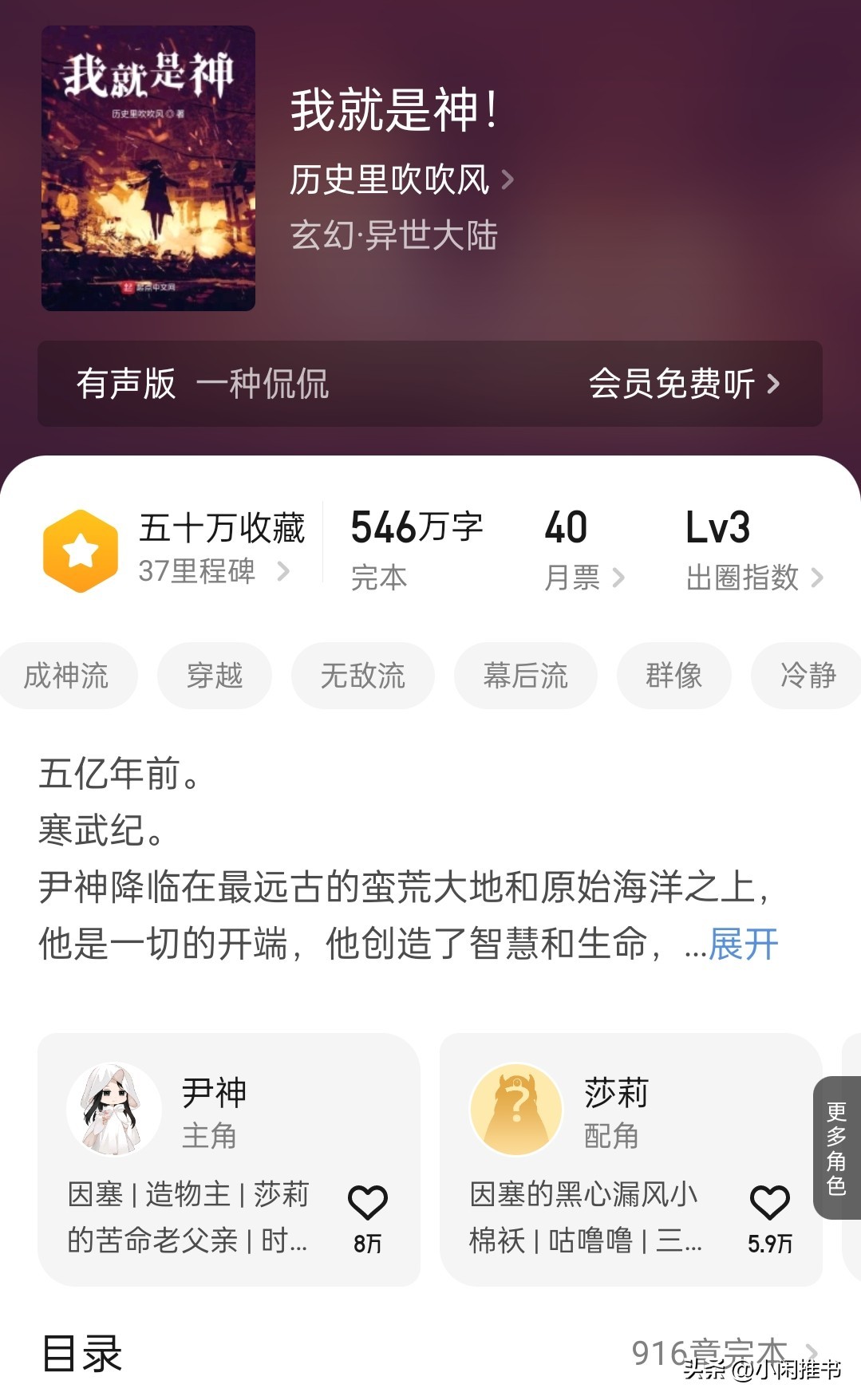Screen dimensions: 861x1400
Task: Select the 成神流 tag chip
Action: coord(66,676)
